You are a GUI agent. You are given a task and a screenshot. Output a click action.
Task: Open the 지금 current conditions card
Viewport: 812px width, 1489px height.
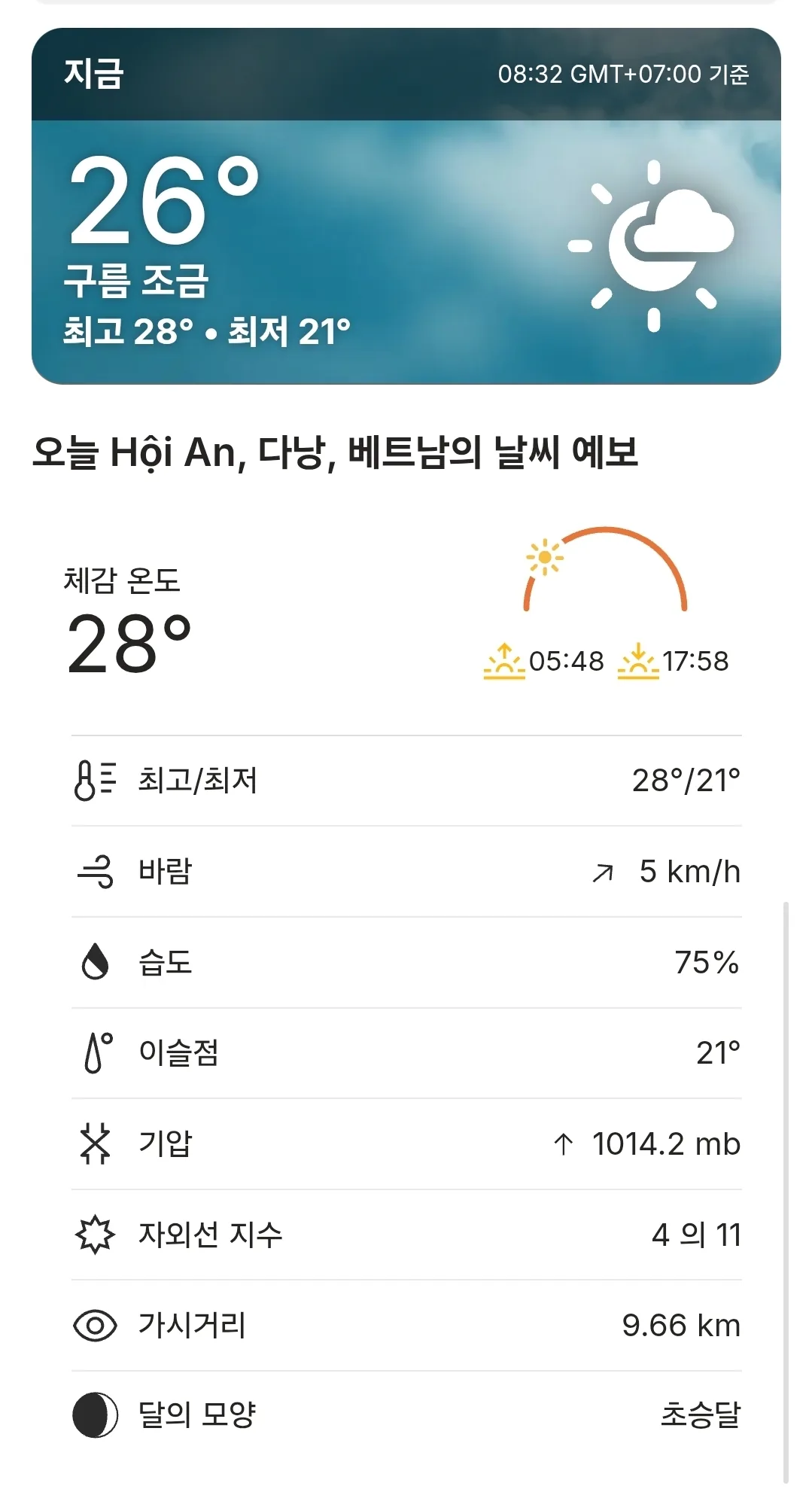[406, 206]
